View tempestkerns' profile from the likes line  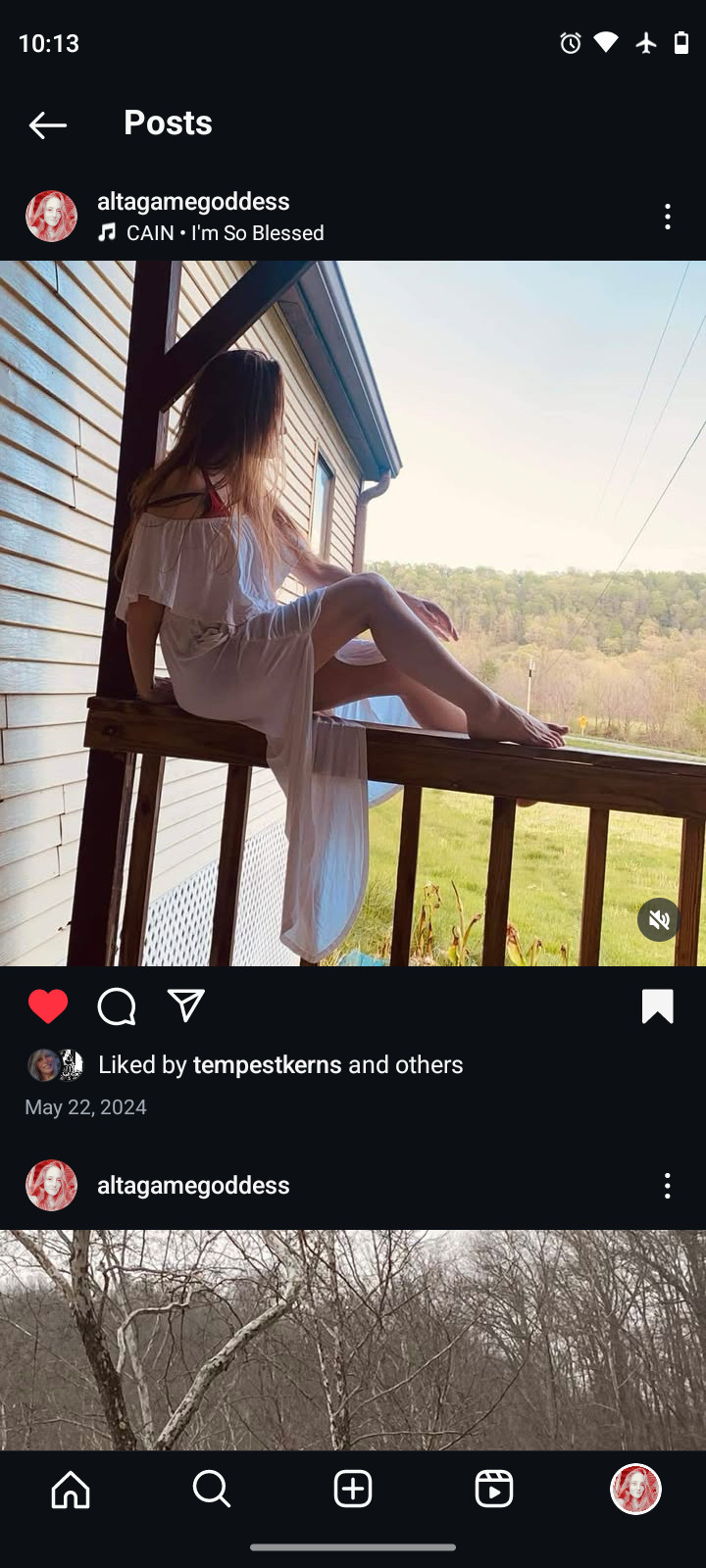267,1065
